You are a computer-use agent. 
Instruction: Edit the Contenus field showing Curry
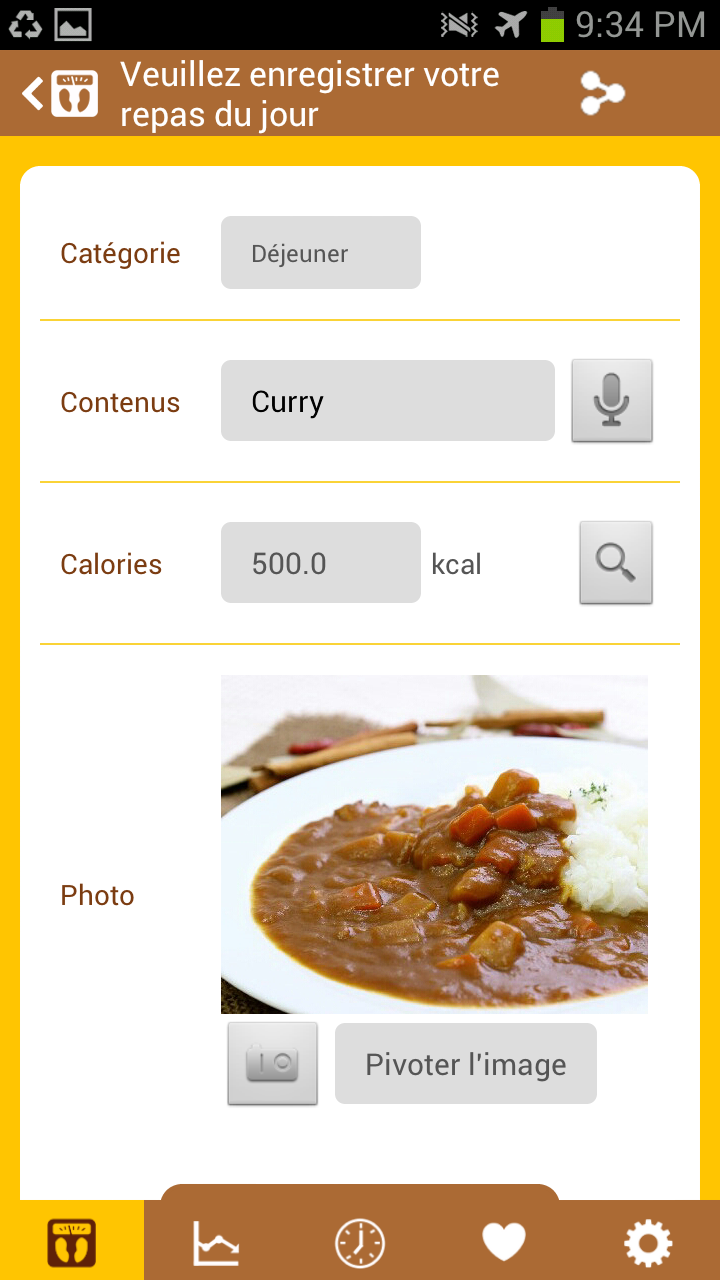[x=387, y=401]
